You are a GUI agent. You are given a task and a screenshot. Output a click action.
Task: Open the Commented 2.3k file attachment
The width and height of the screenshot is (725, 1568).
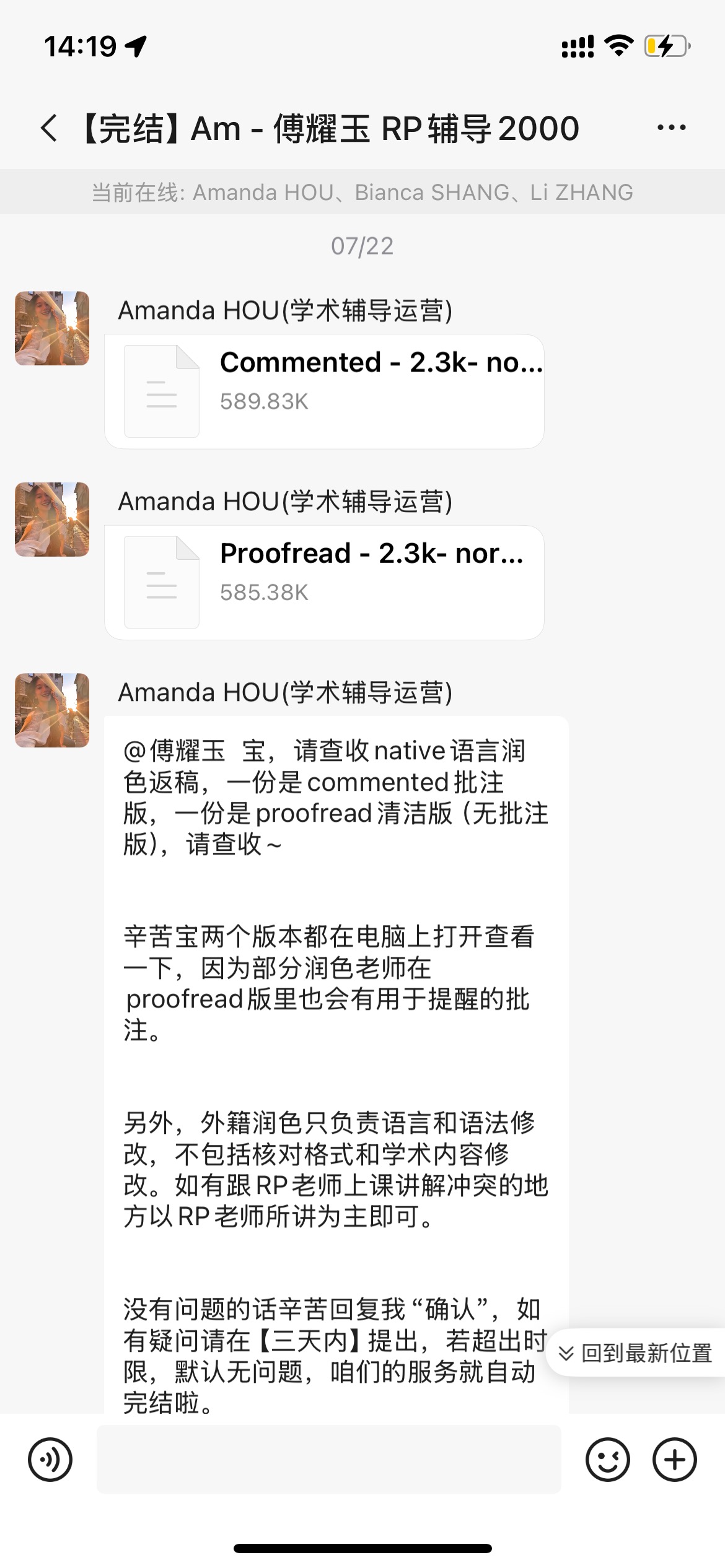[324, 391]
